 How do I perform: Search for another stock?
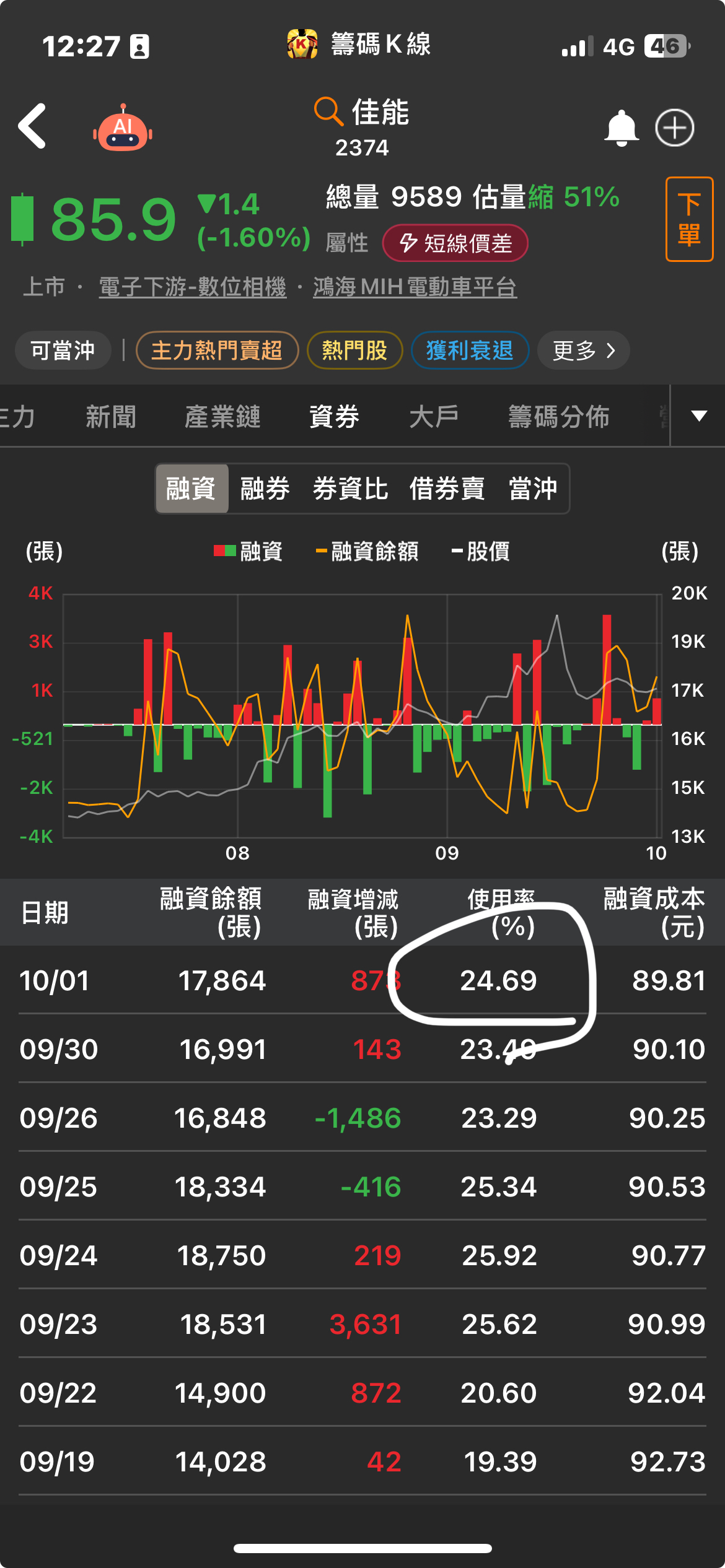click(x=328, y=111)
